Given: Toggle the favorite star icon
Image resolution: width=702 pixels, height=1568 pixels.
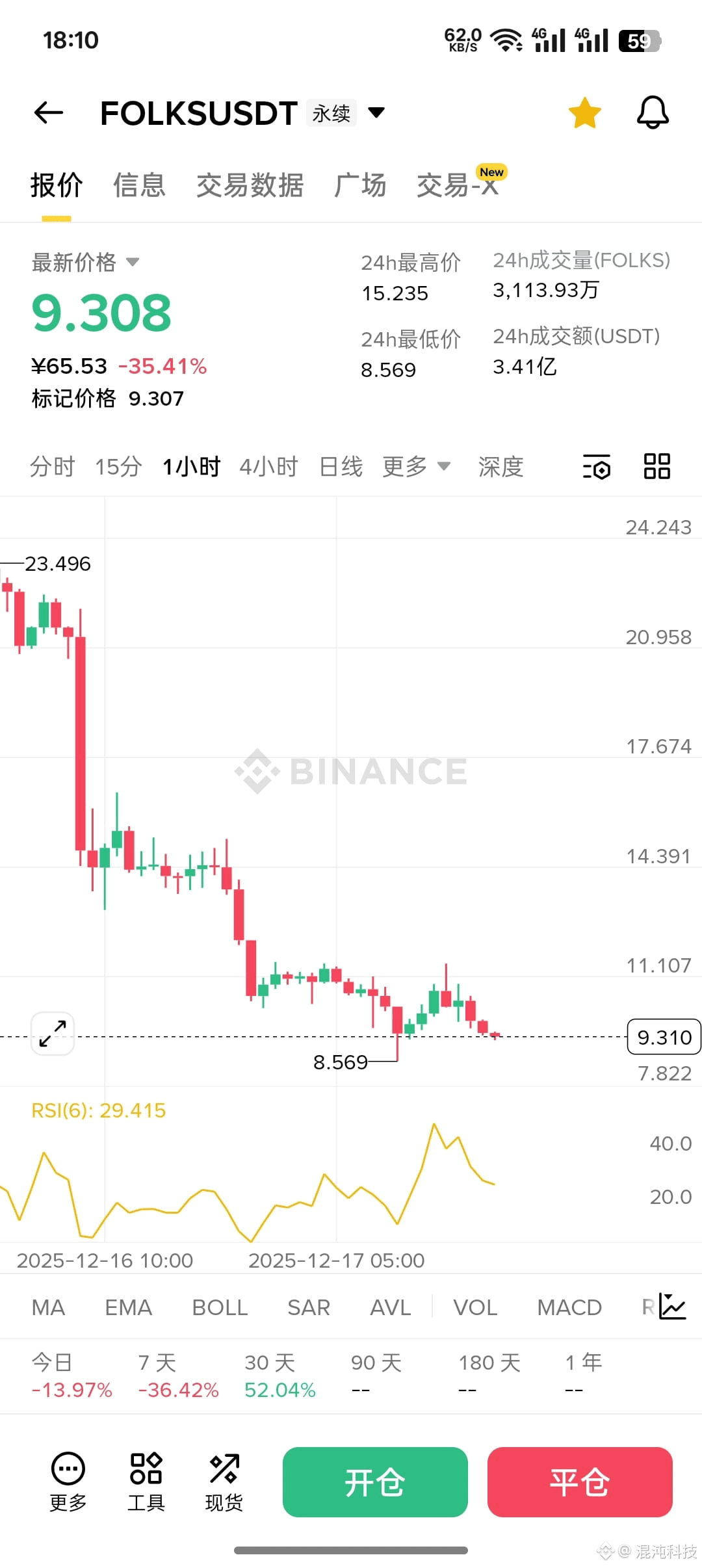Looking at the screenshot, I should (584, 113).
